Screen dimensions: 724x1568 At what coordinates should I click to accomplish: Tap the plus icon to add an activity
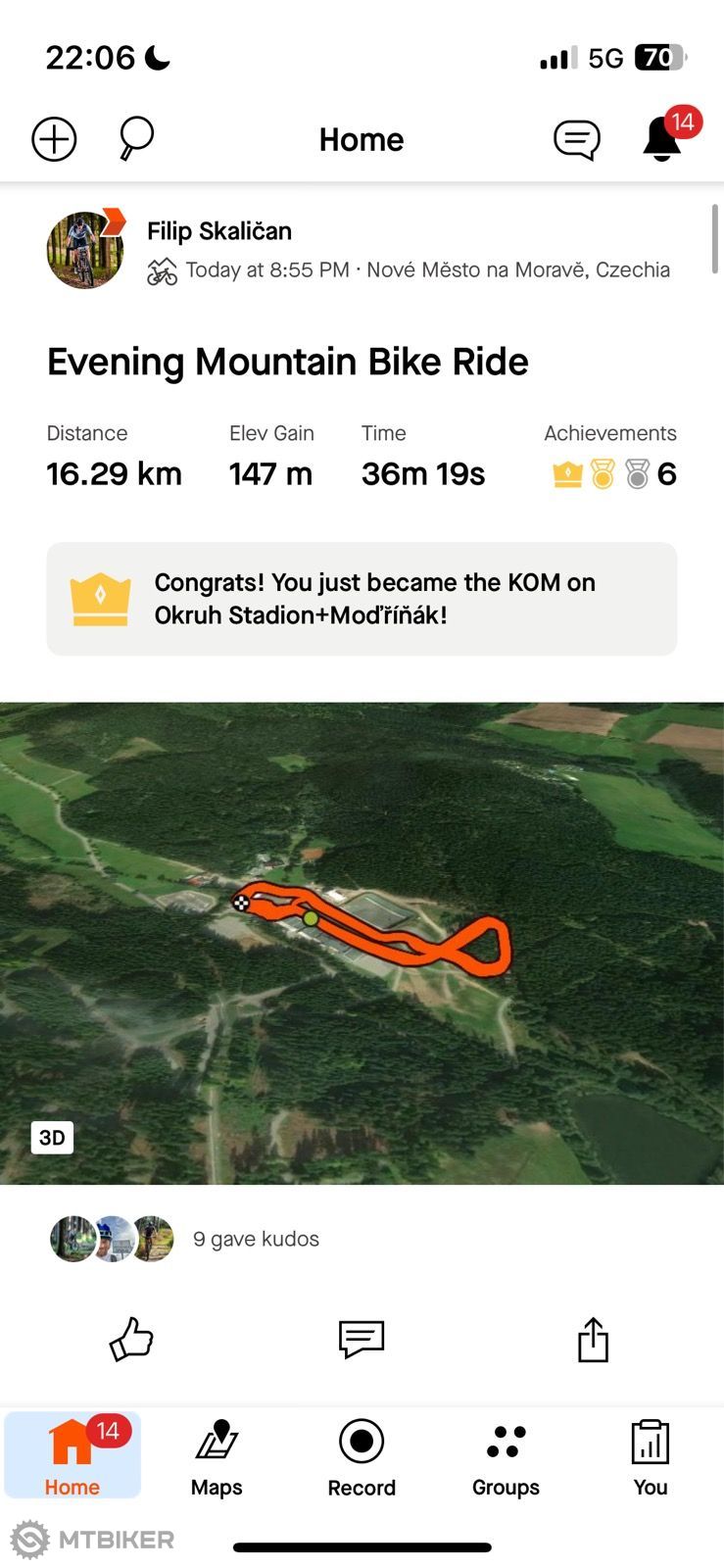54,139
